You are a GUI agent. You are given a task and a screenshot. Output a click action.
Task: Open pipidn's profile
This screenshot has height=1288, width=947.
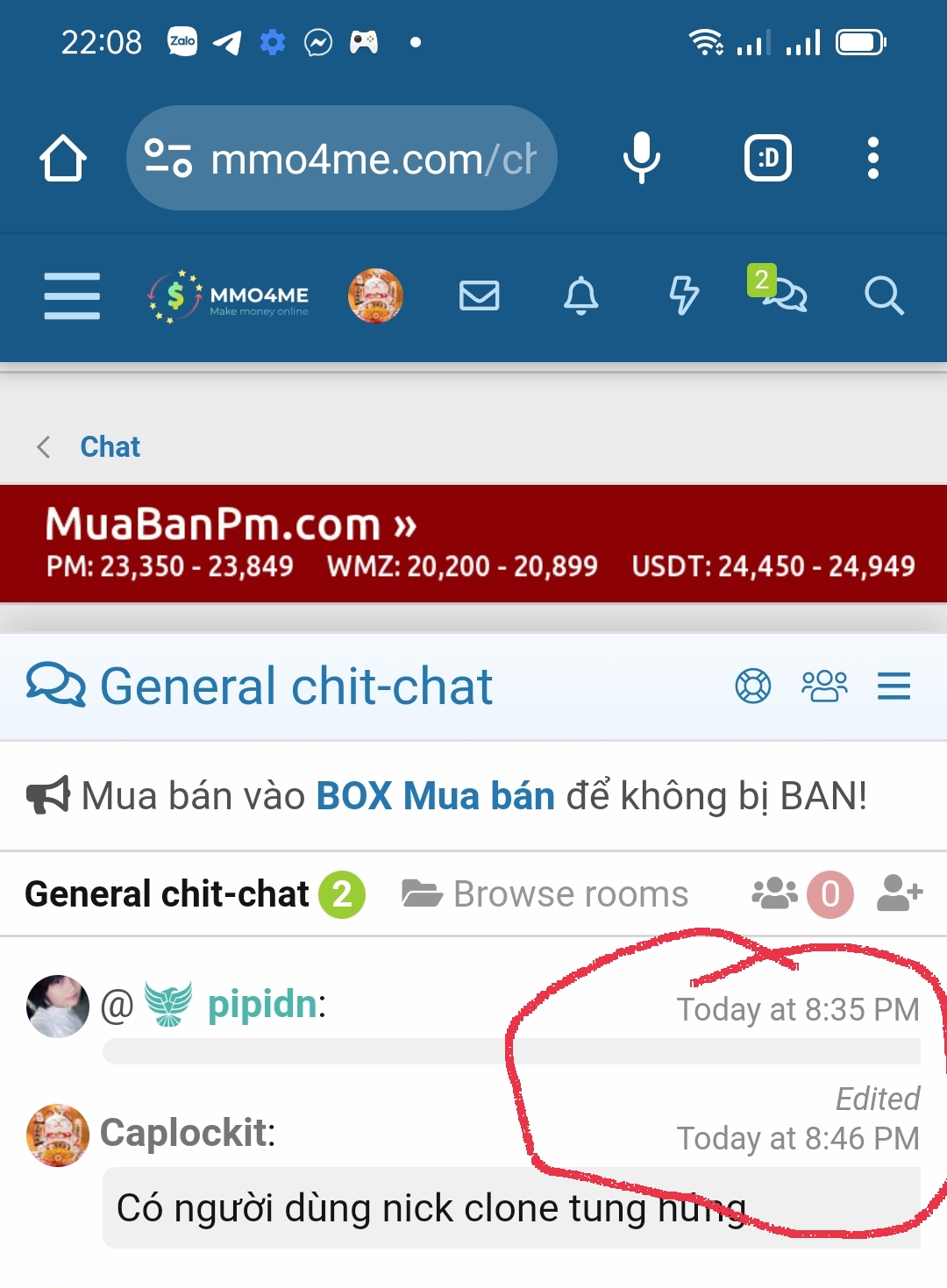pyautogui.click(x=262, y=1005)
